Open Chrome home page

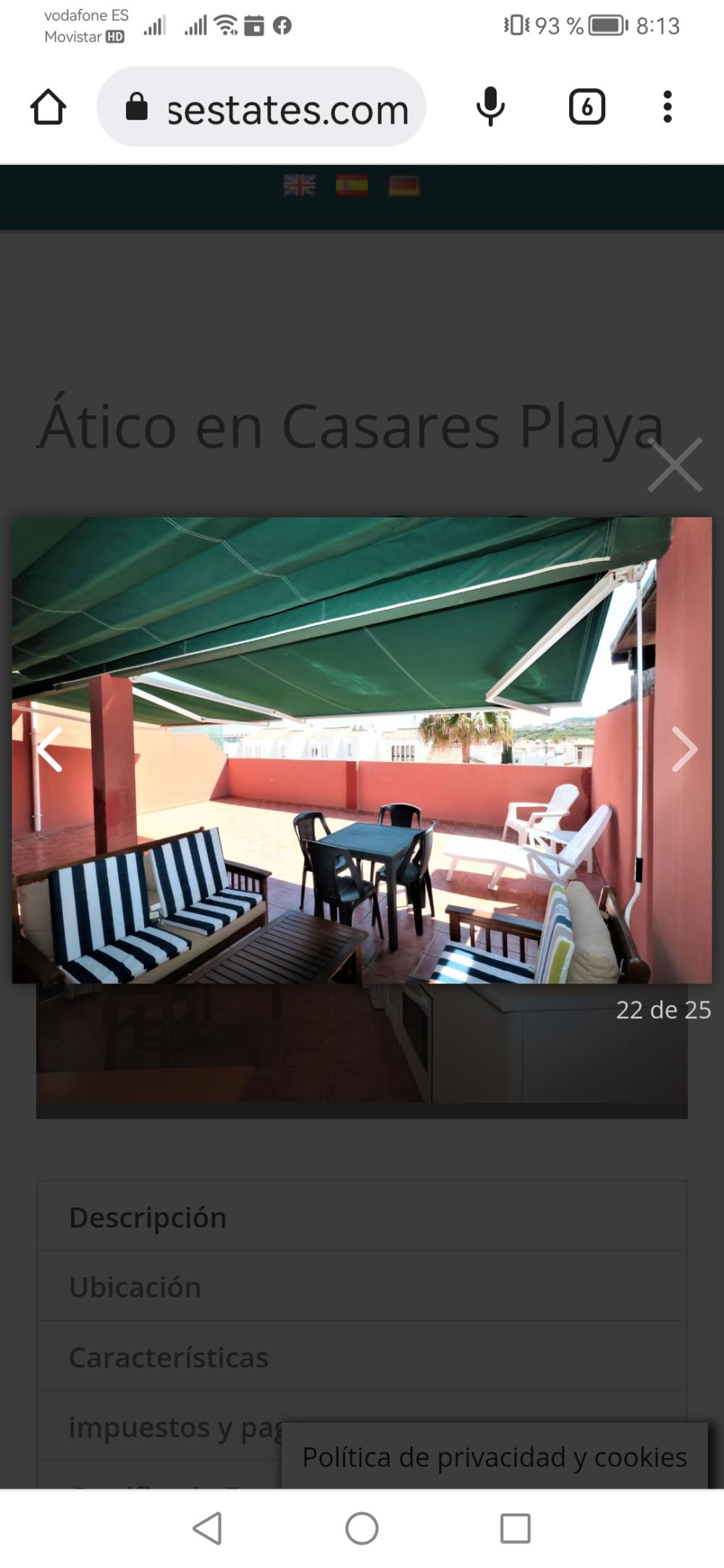point(48,107)
